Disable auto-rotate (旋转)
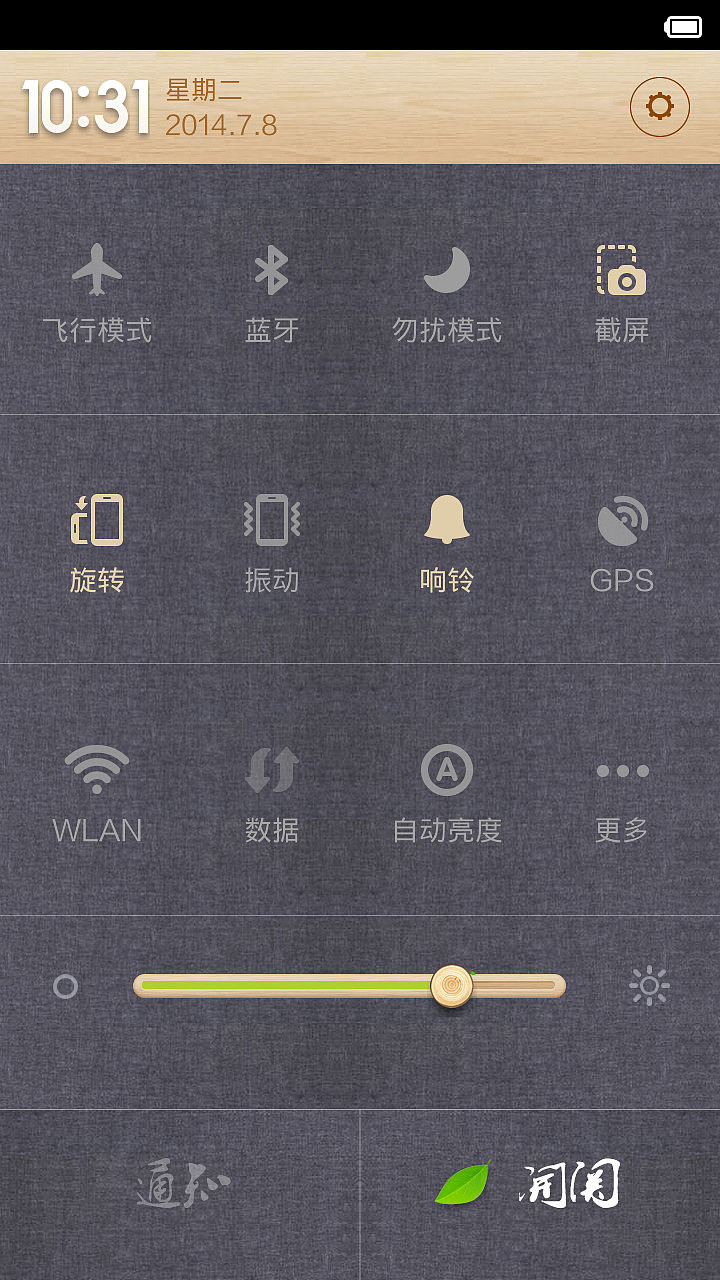Image resolution: width=720 pixels, height=1280 pixels. click(x=97, y=542)
